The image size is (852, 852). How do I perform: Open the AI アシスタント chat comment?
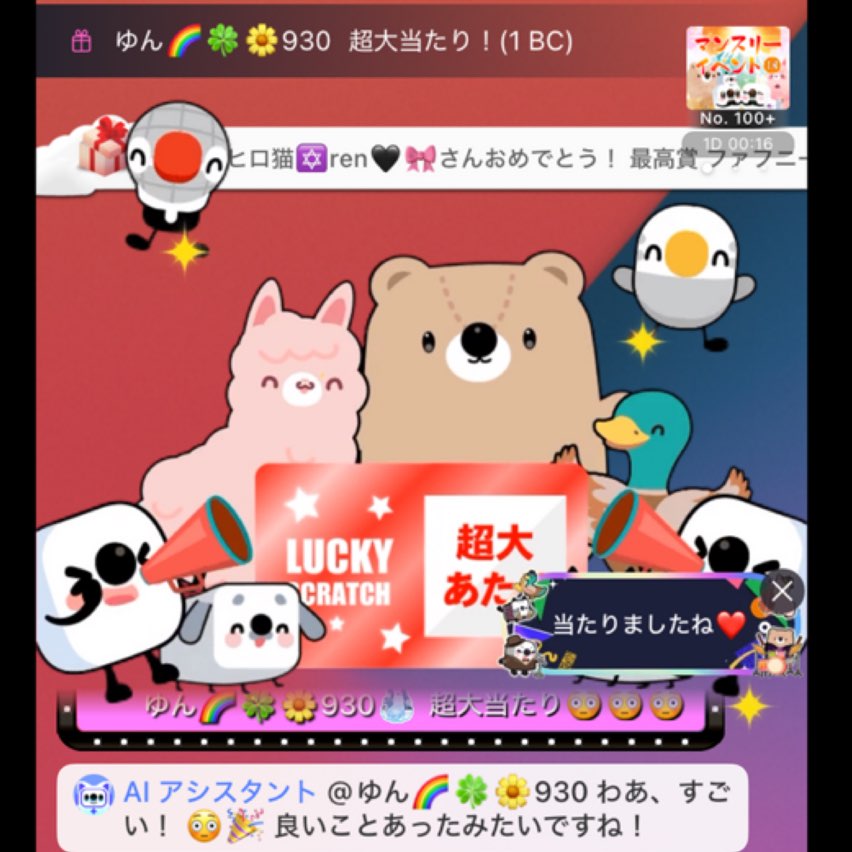pos(400,809)
